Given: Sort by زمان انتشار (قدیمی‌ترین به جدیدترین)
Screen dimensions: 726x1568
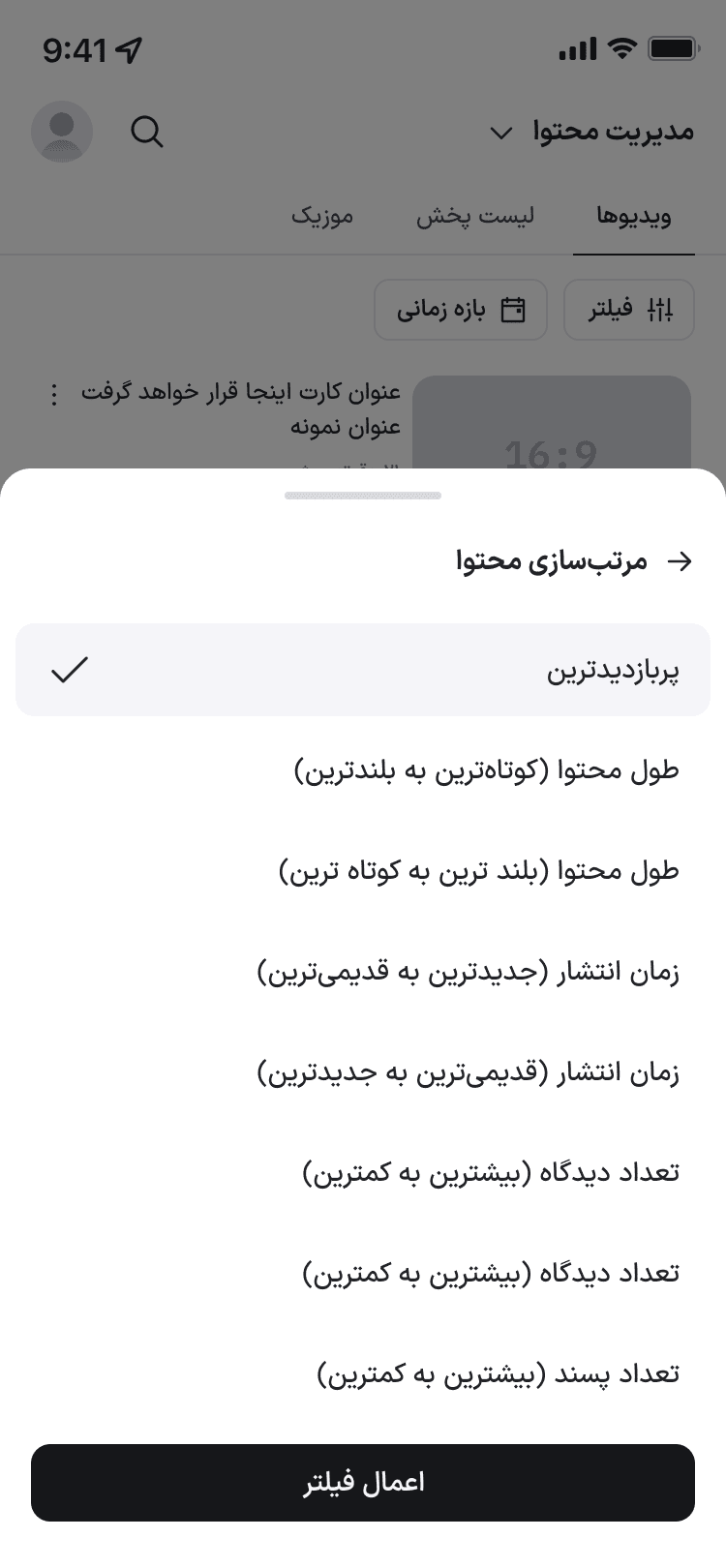Looking at the screenshot, I should (x=363, y=1072).
